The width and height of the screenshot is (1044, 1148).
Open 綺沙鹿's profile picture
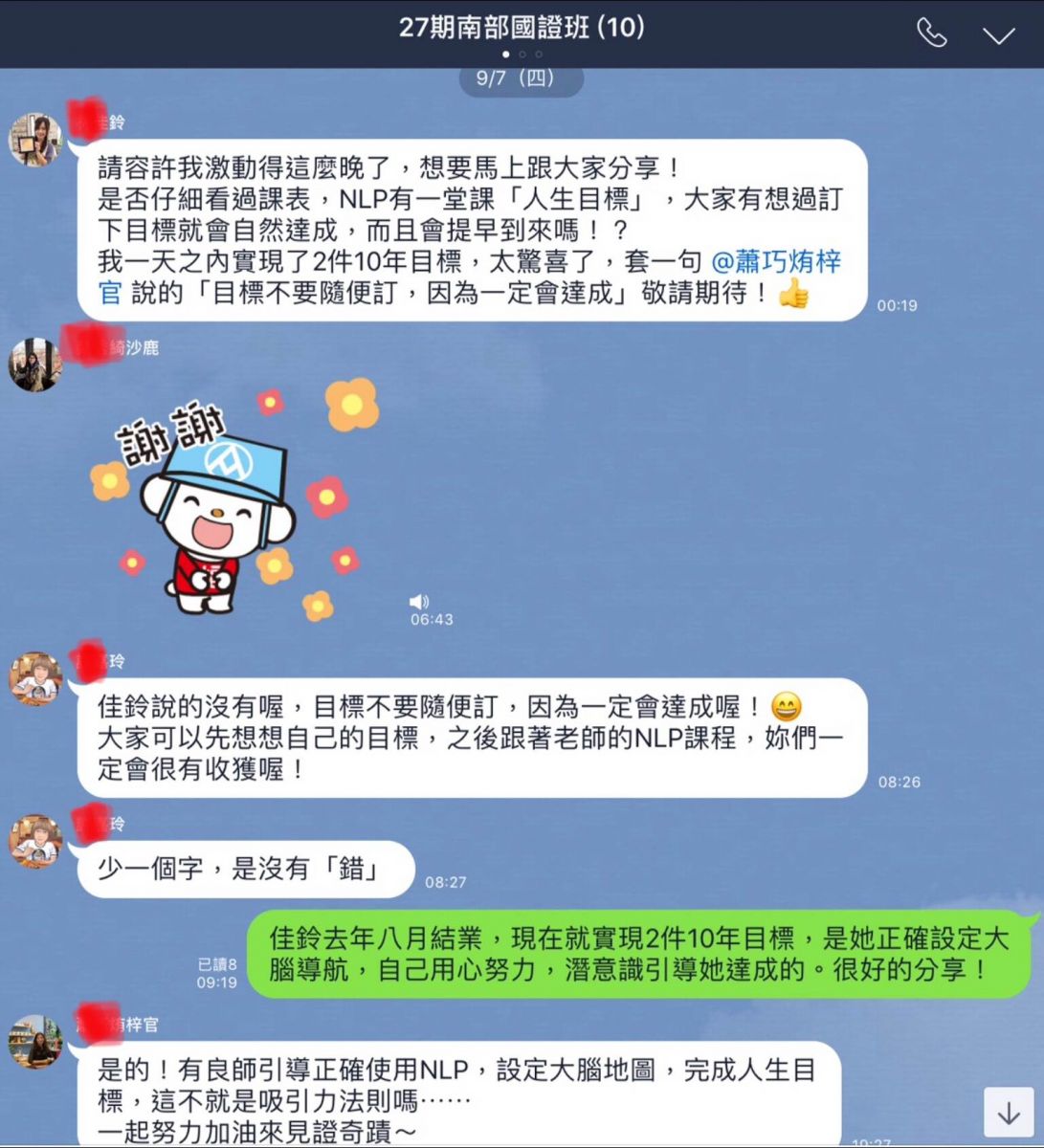tap(35, 364)
